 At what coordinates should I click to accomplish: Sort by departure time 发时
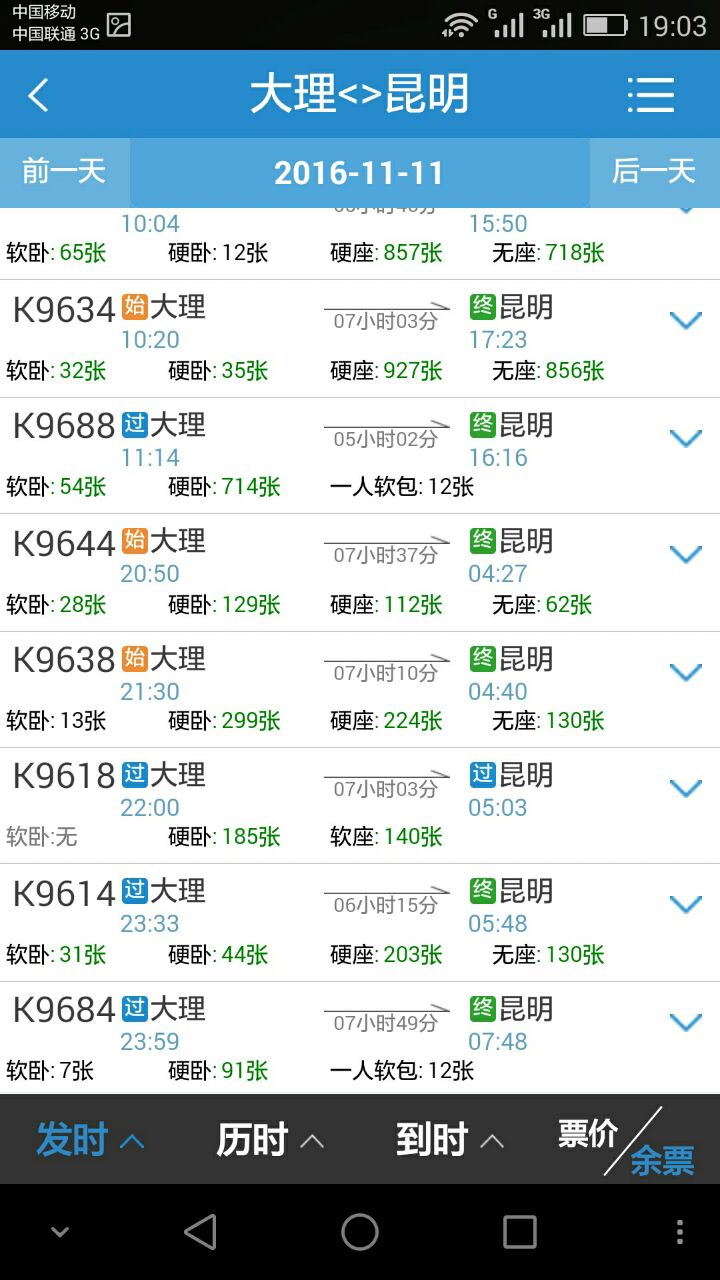tap(90, 1139)
